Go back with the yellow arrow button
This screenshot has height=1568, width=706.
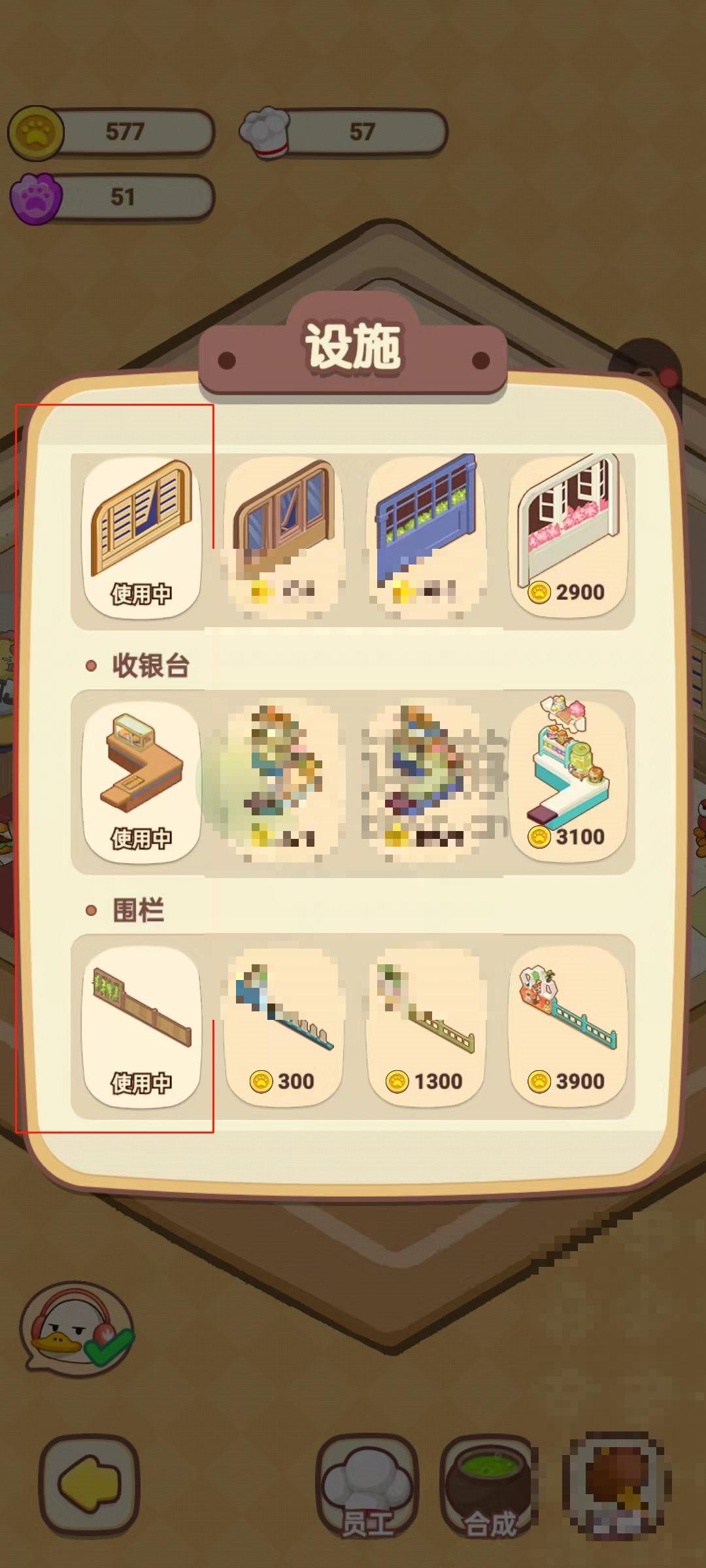tap(90, 1484)
